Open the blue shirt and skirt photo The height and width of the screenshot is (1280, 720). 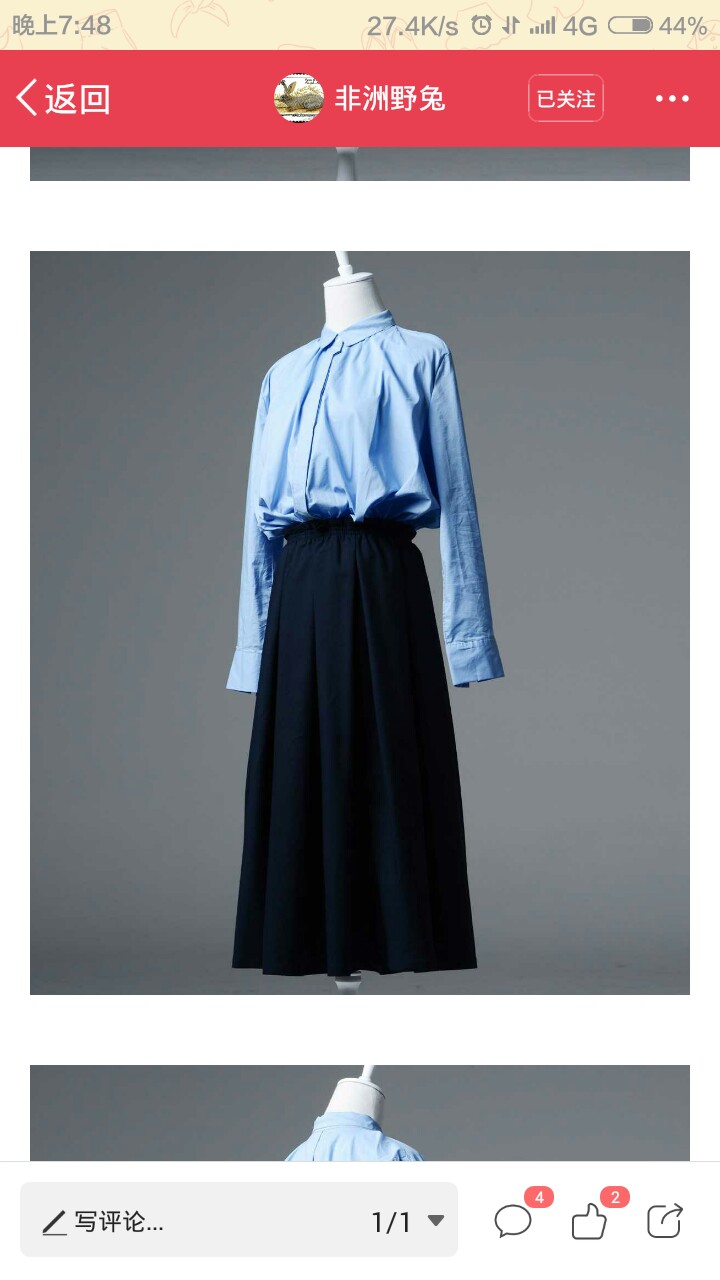click(360, 623)
